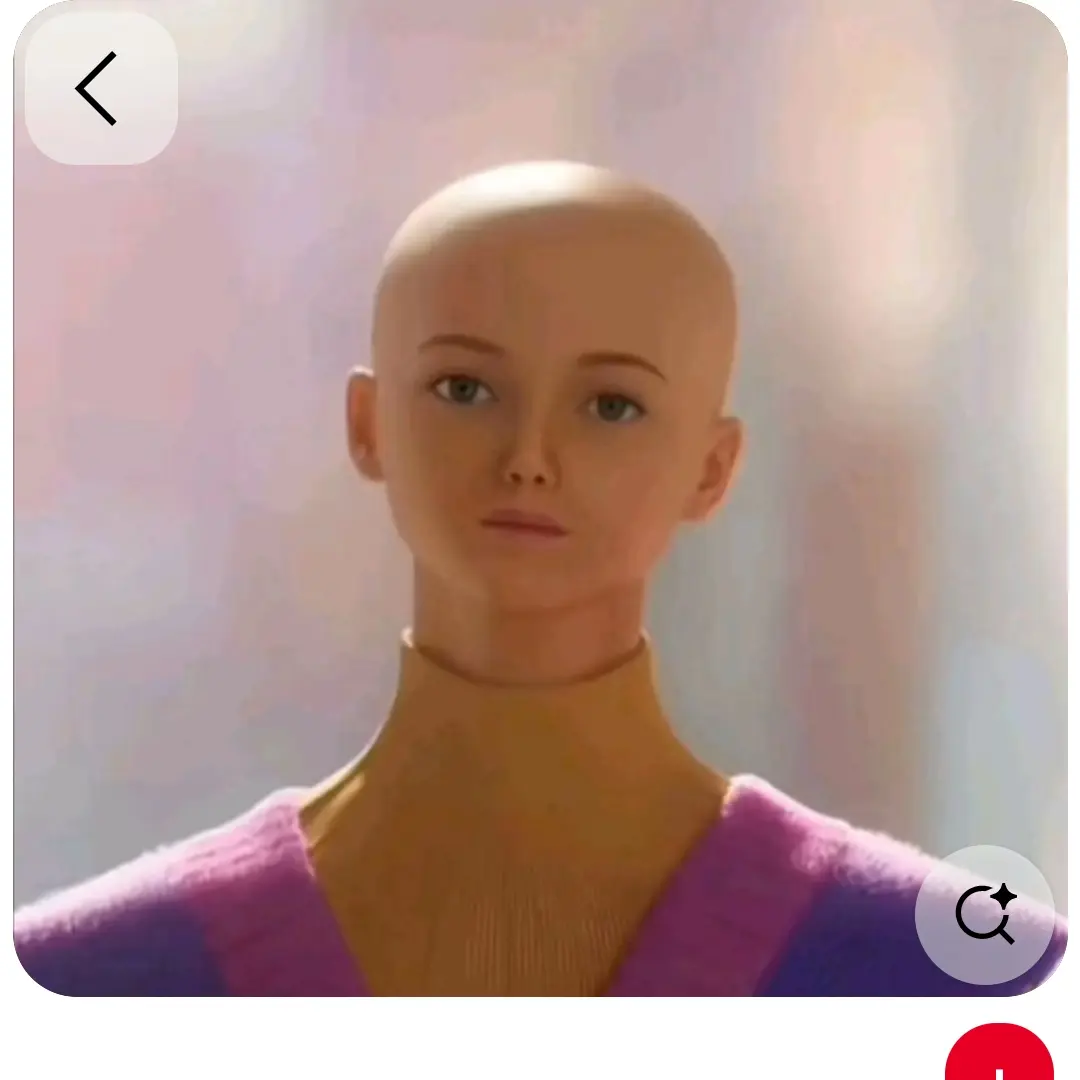The image size is (1080, 1080).
Task: Open visual search for this image
Action: pos(984,914)
